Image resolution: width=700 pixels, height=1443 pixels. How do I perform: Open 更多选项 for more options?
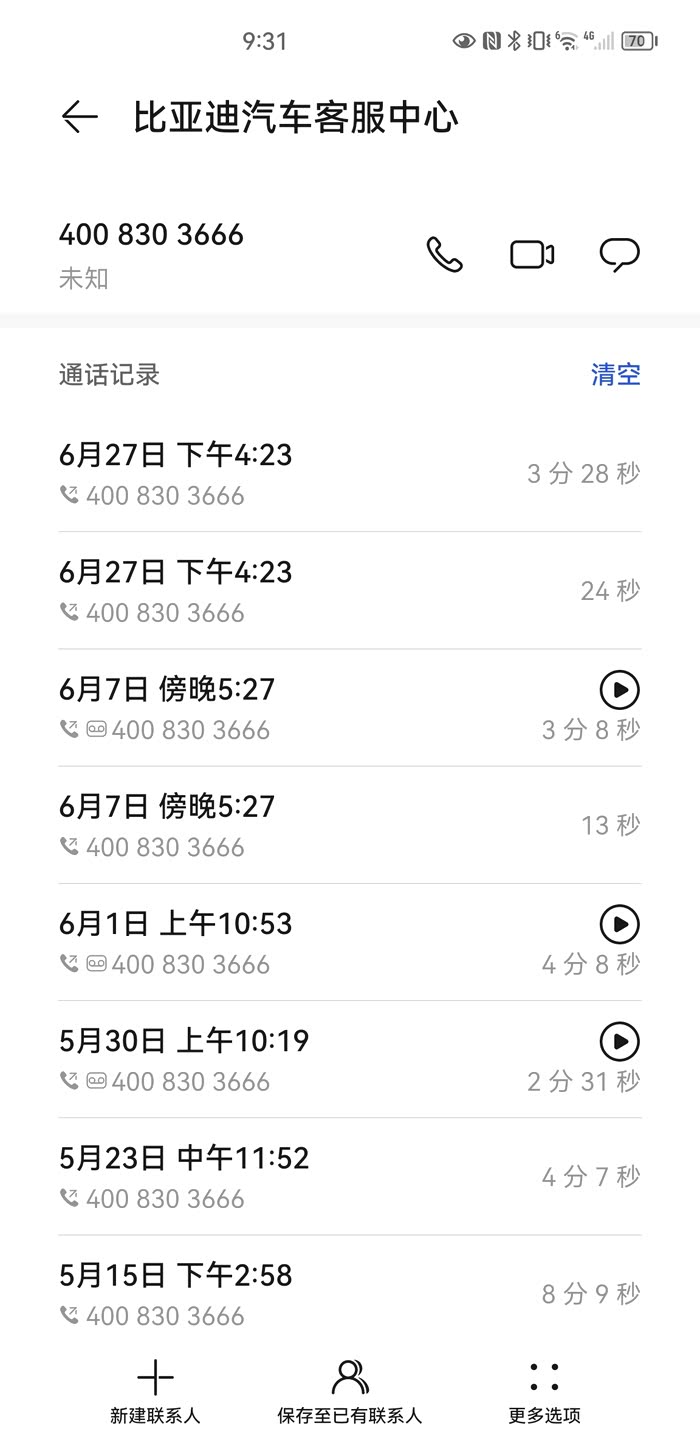point(544,1391)
